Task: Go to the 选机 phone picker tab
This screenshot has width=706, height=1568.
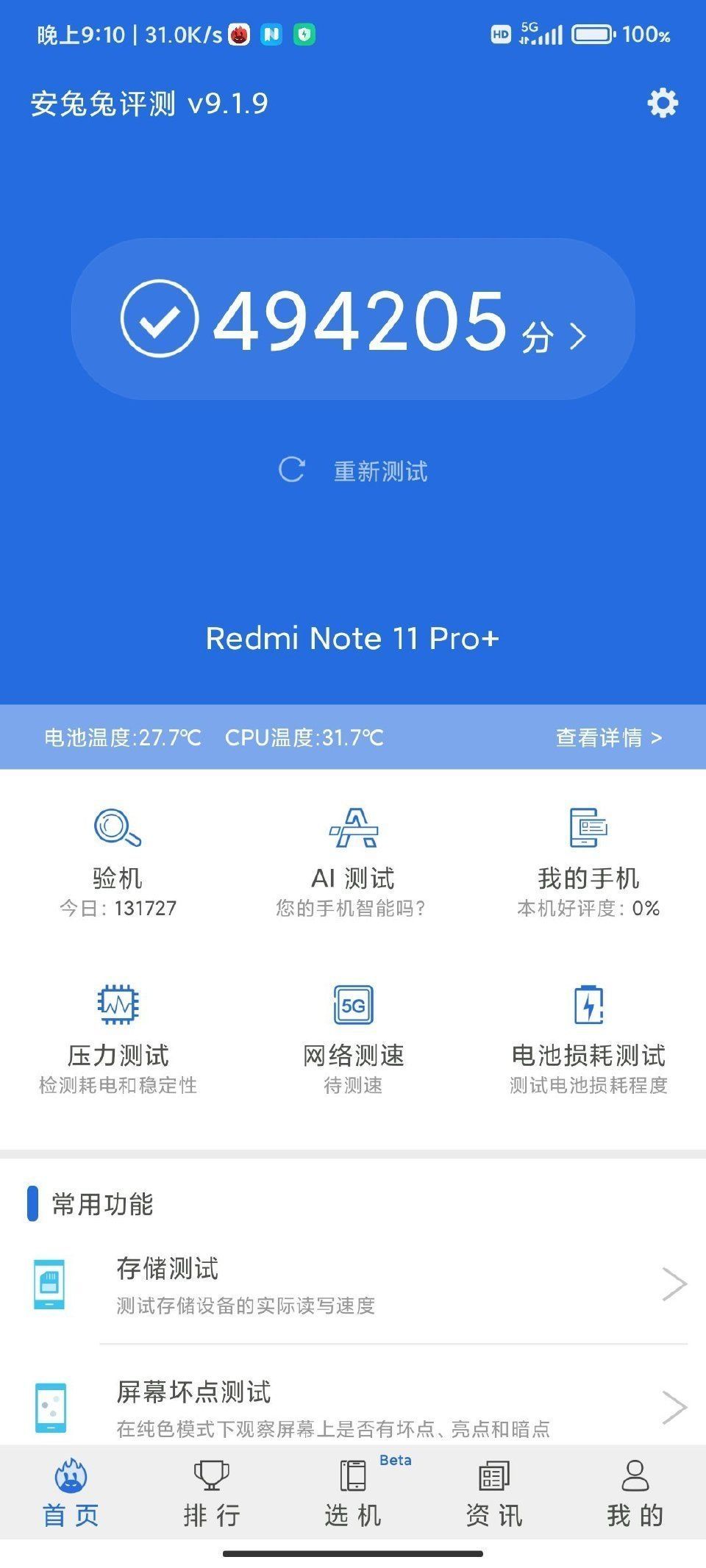Action: 353,1492
